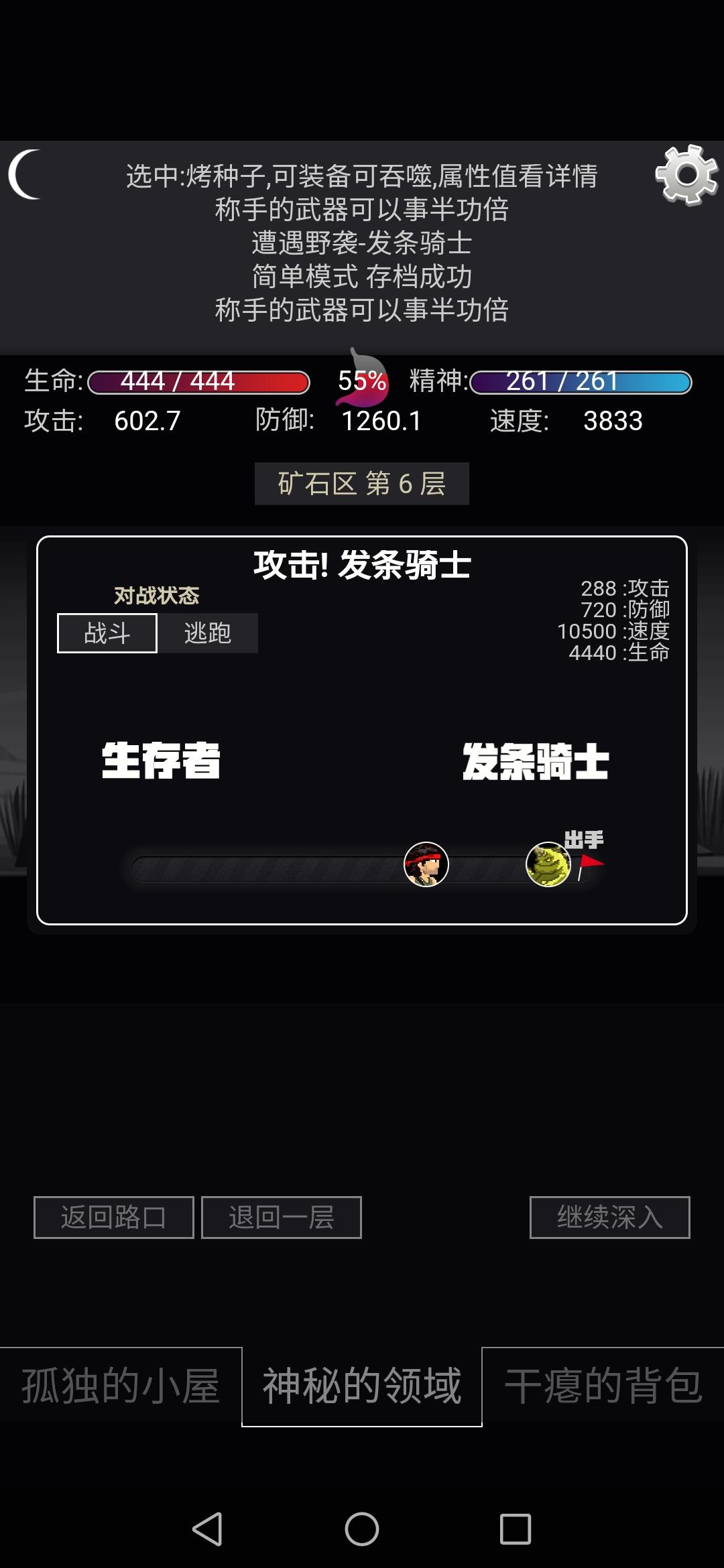Tap 返回路口 to return to the crossroads

114,1218
